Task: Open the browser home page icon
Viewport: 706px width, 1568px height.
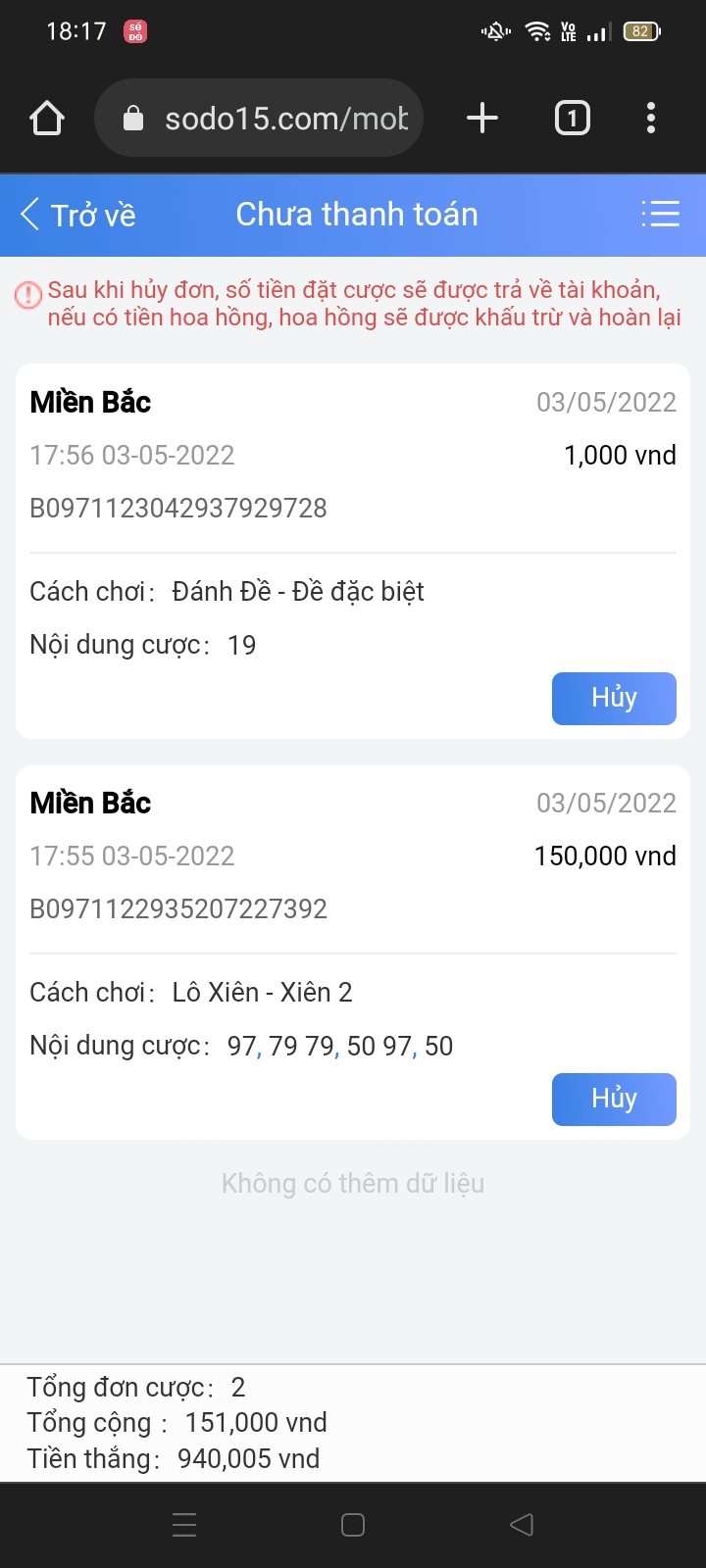Action: pyautogui.click(x=47, y=119)
